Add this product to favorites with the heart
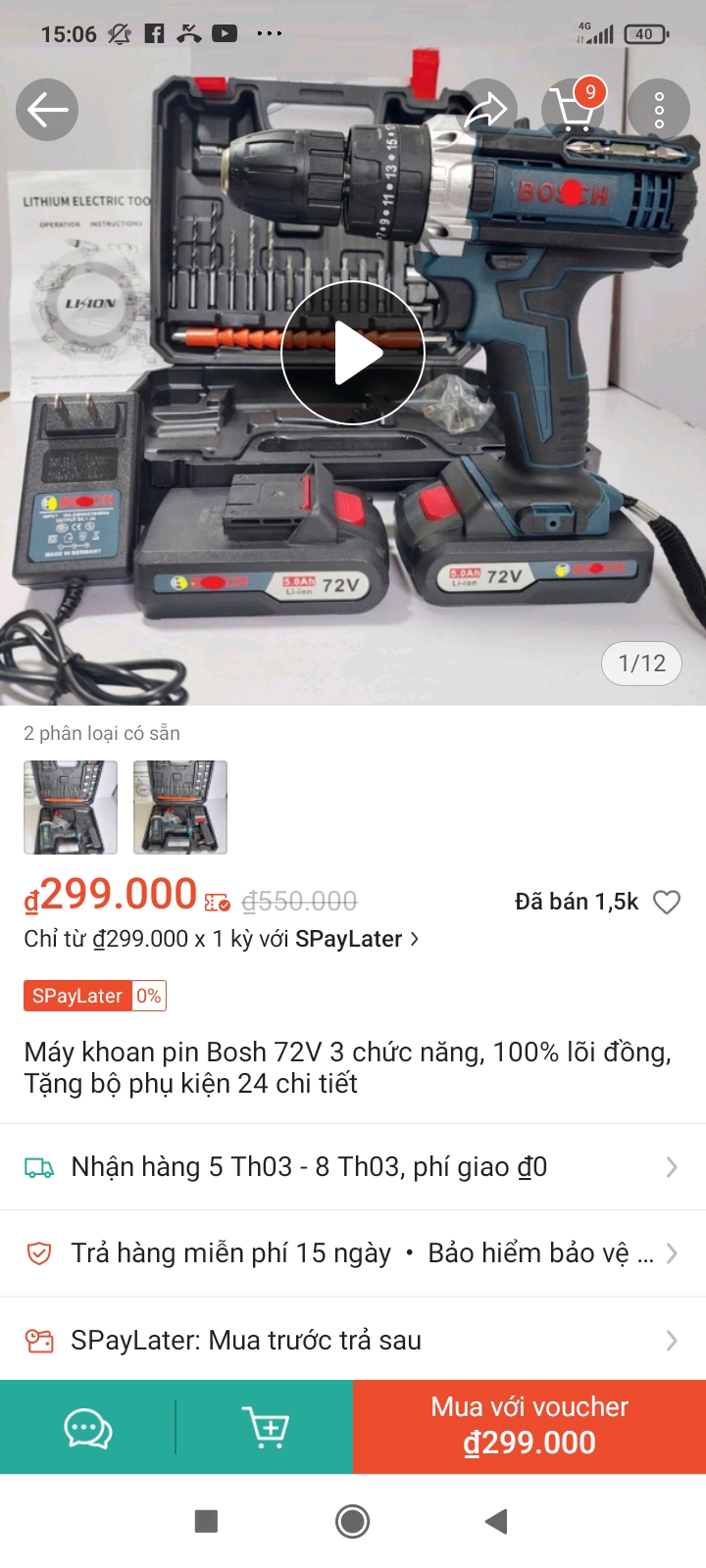 [x=667, y=903]
